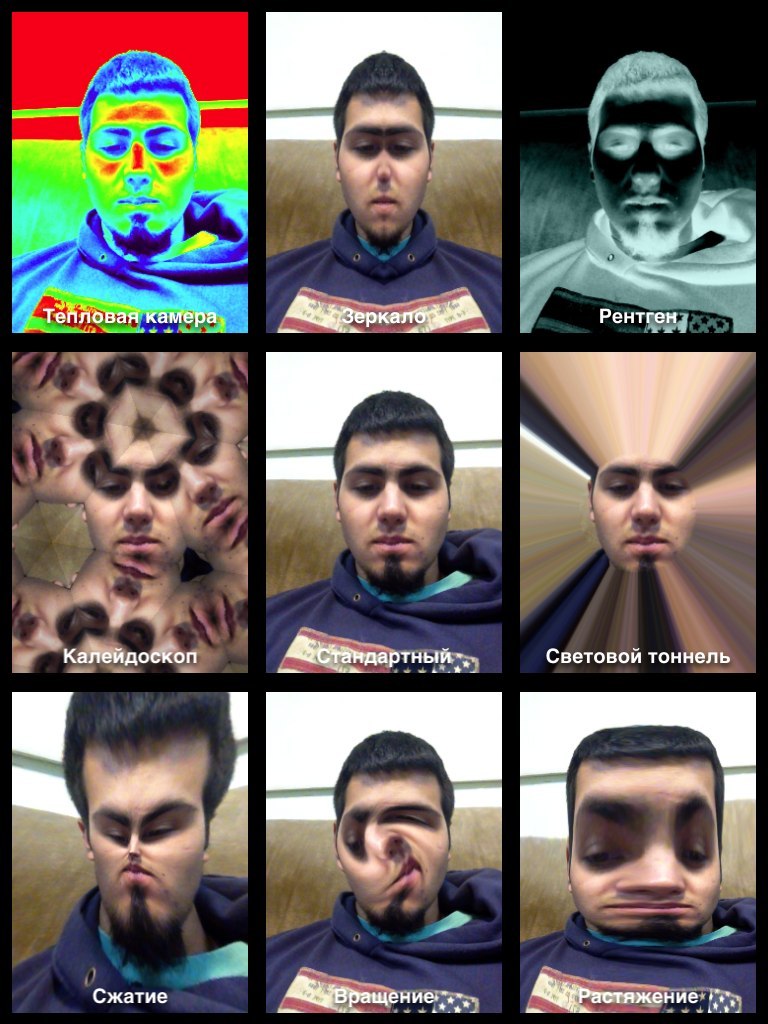Apply the Рентген effect
This screenshot has height=1024, width=768.
click(x=638, y=172)
